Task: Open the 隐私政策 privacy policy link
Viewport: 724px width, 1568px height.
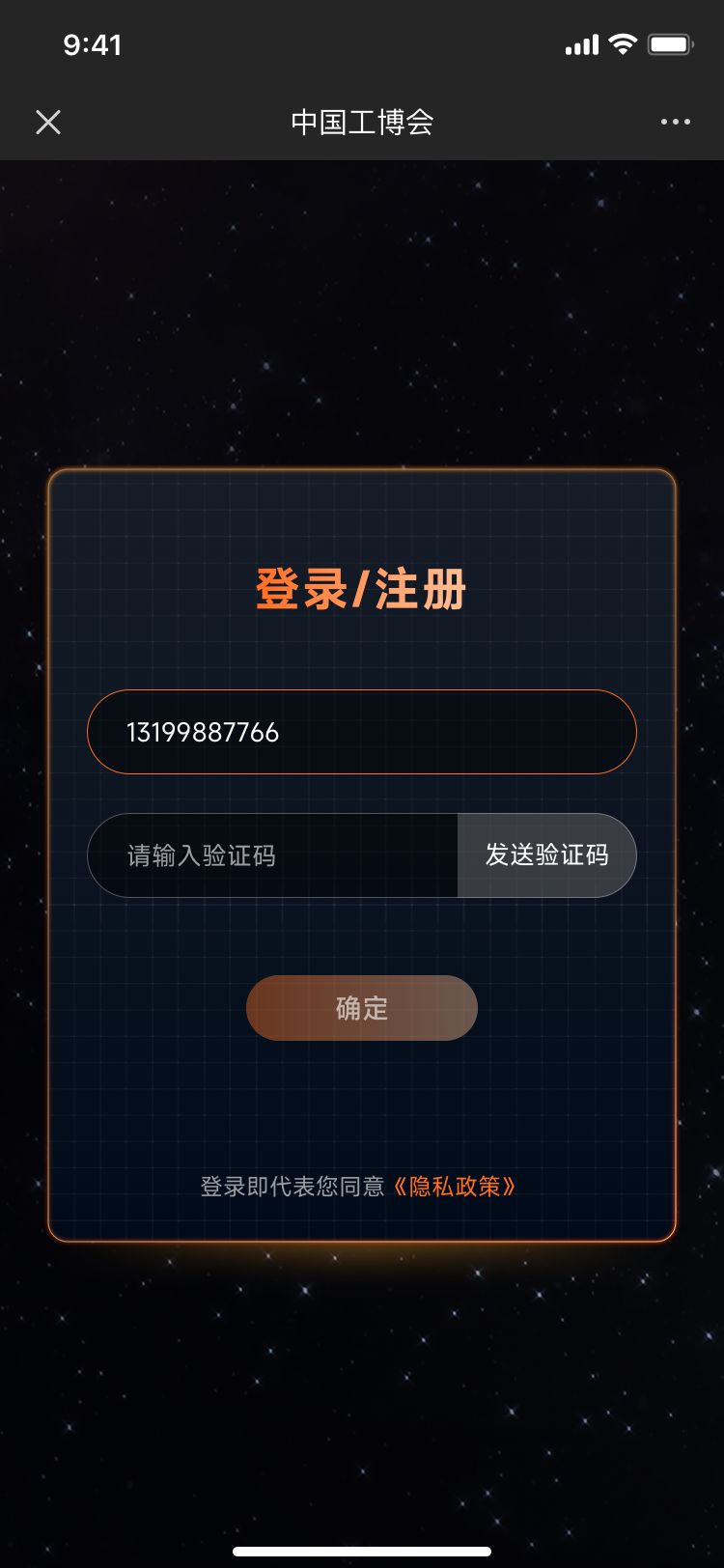Action: click(454, 1187)
